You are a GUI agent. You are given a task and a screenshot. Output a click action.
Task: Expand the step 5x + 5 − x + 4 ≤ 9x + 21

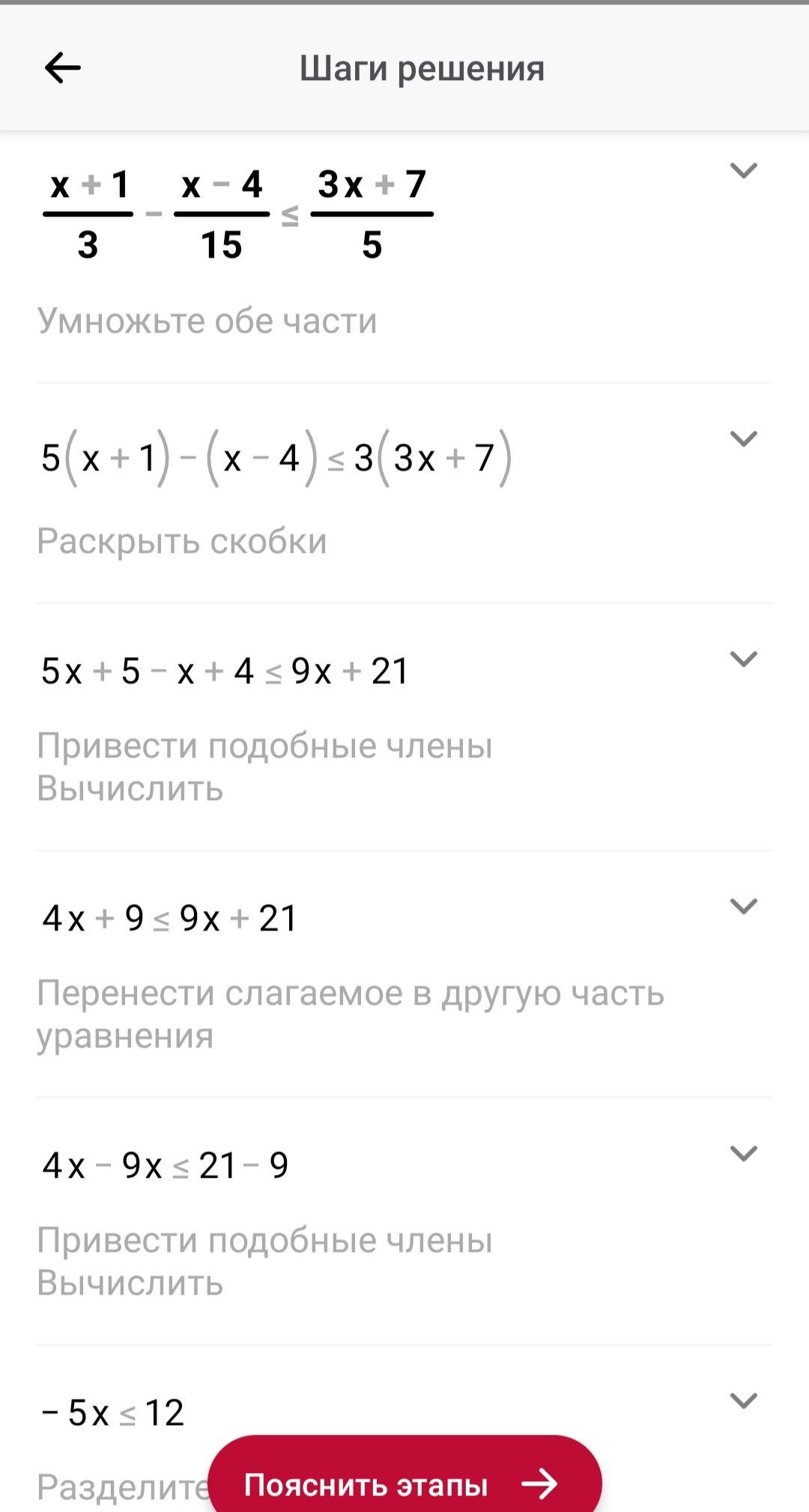(743, 659)
